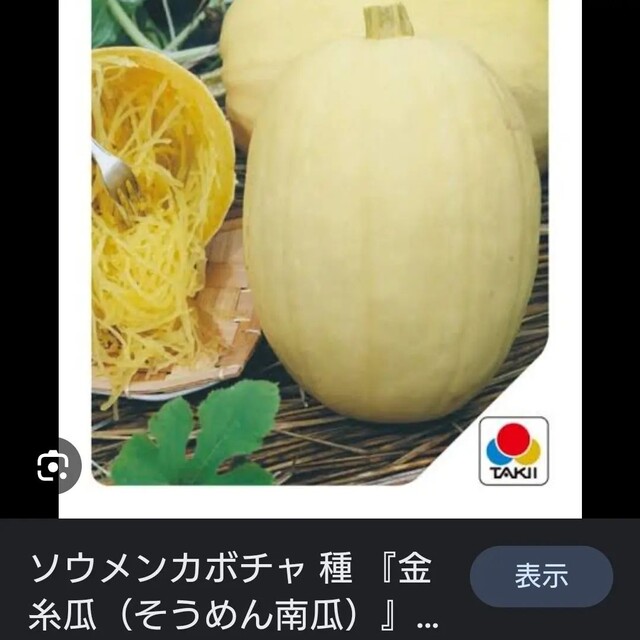Screen dimensions: 640x640
Task: Search this image with Google Lens
Action: [50, 465]
